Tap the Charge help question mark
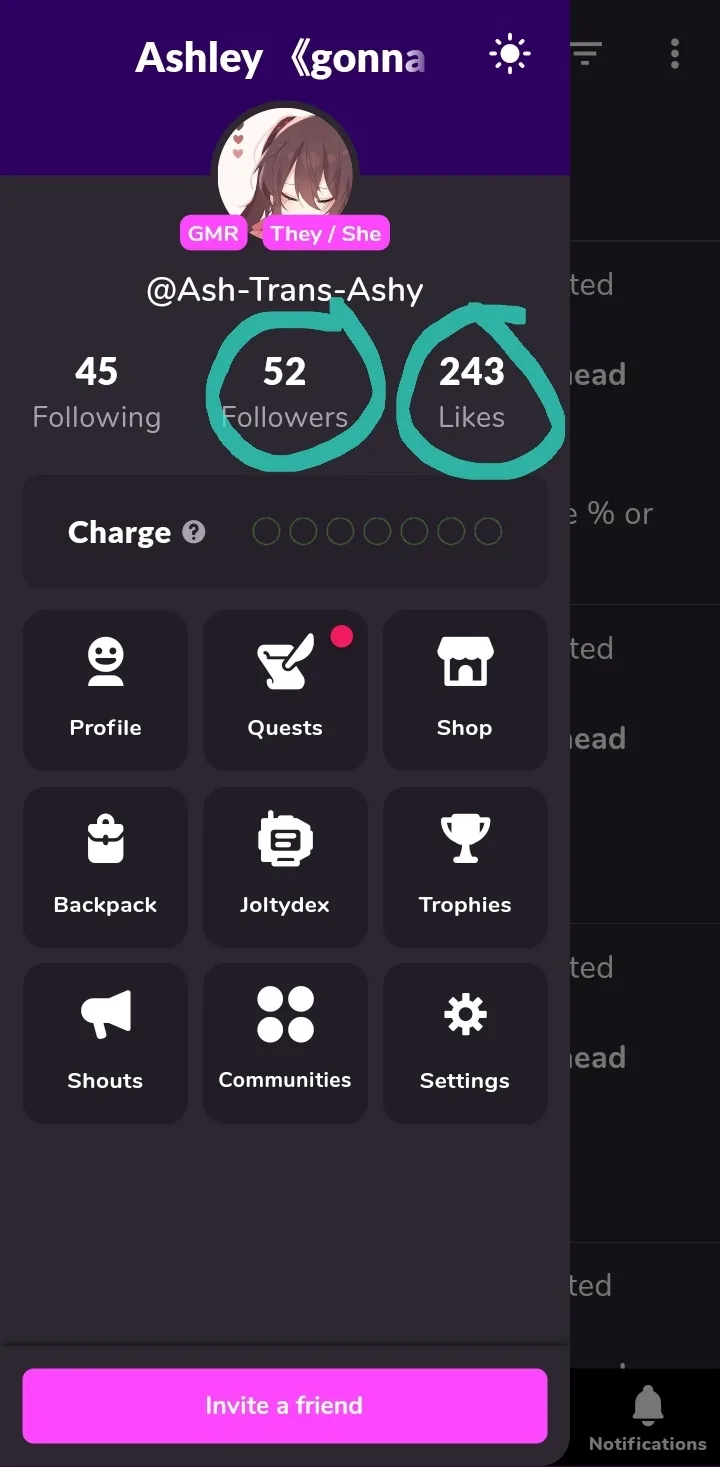The width and height of the screenshot is (720, 1467). coord(195,532)
